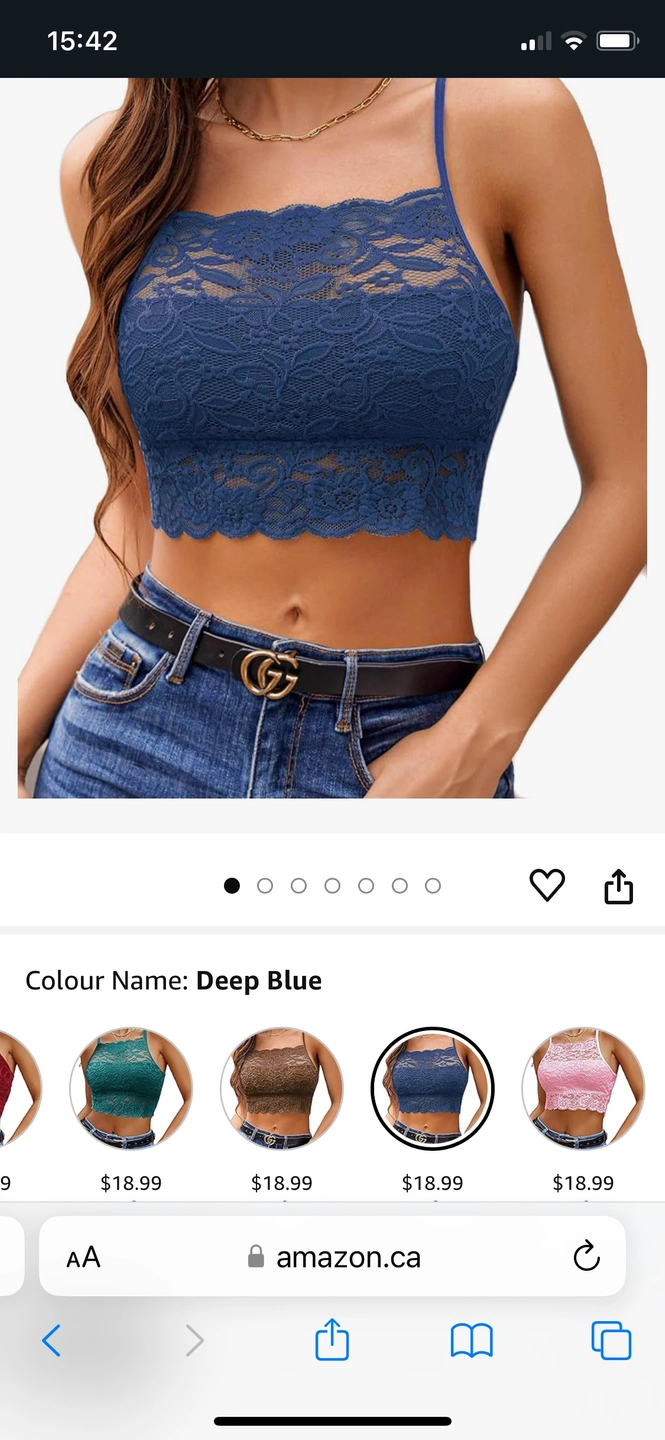The width and height of the screenshot is (665, 1440).
Task: Share this product via share icon
Action: point(619,886)
